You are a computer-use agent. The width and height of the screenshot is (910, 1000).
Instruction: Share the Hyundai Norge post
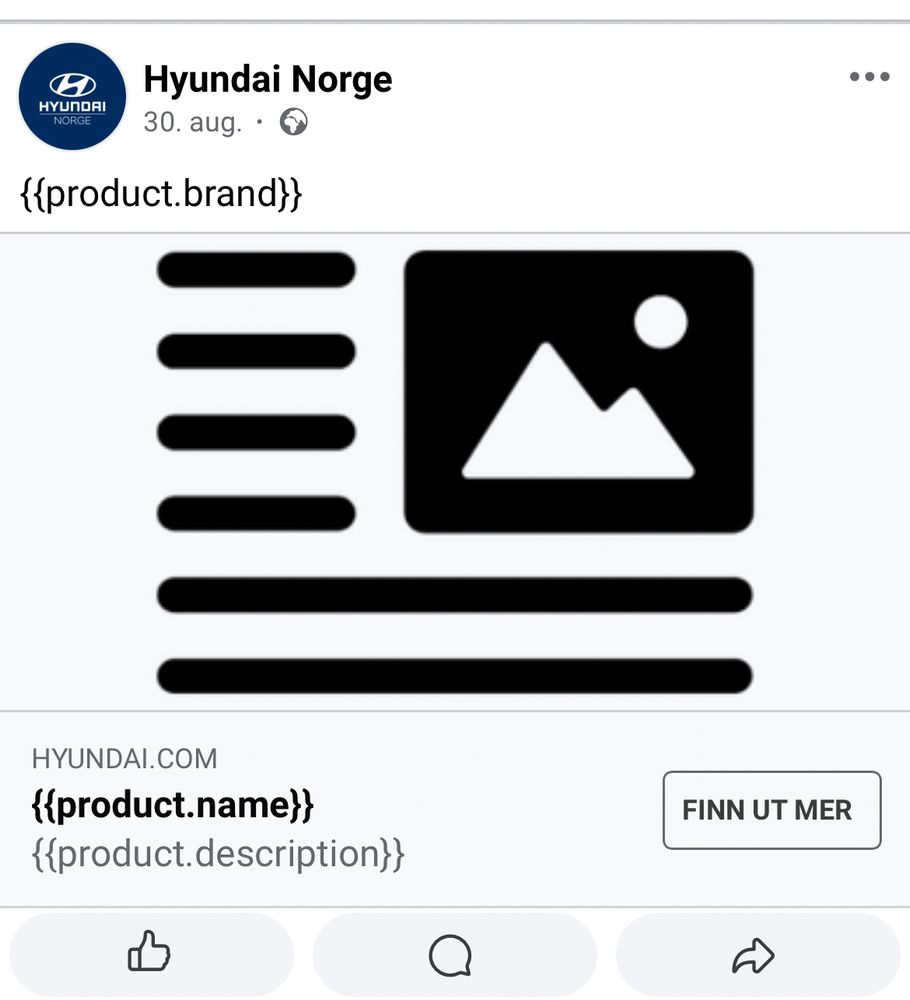coord(756,955)
